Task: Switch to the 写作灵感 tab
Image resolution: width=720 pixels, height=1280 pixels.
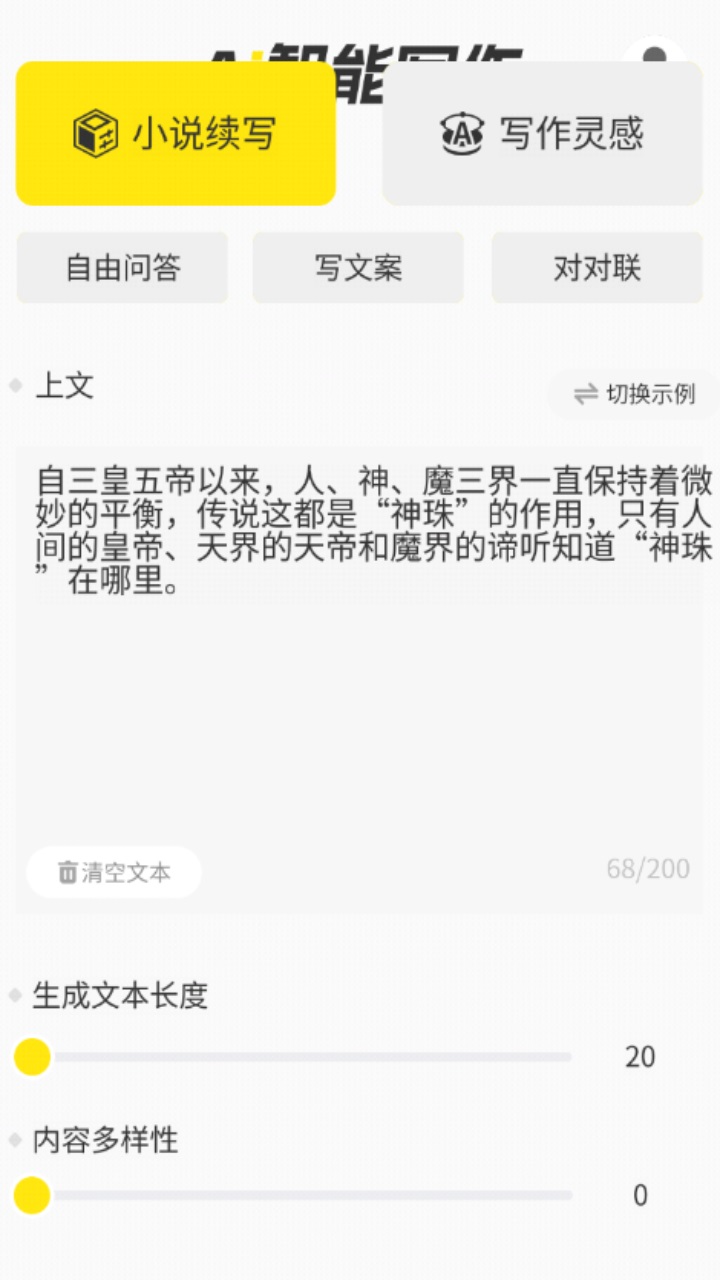Action: point(543,133)
